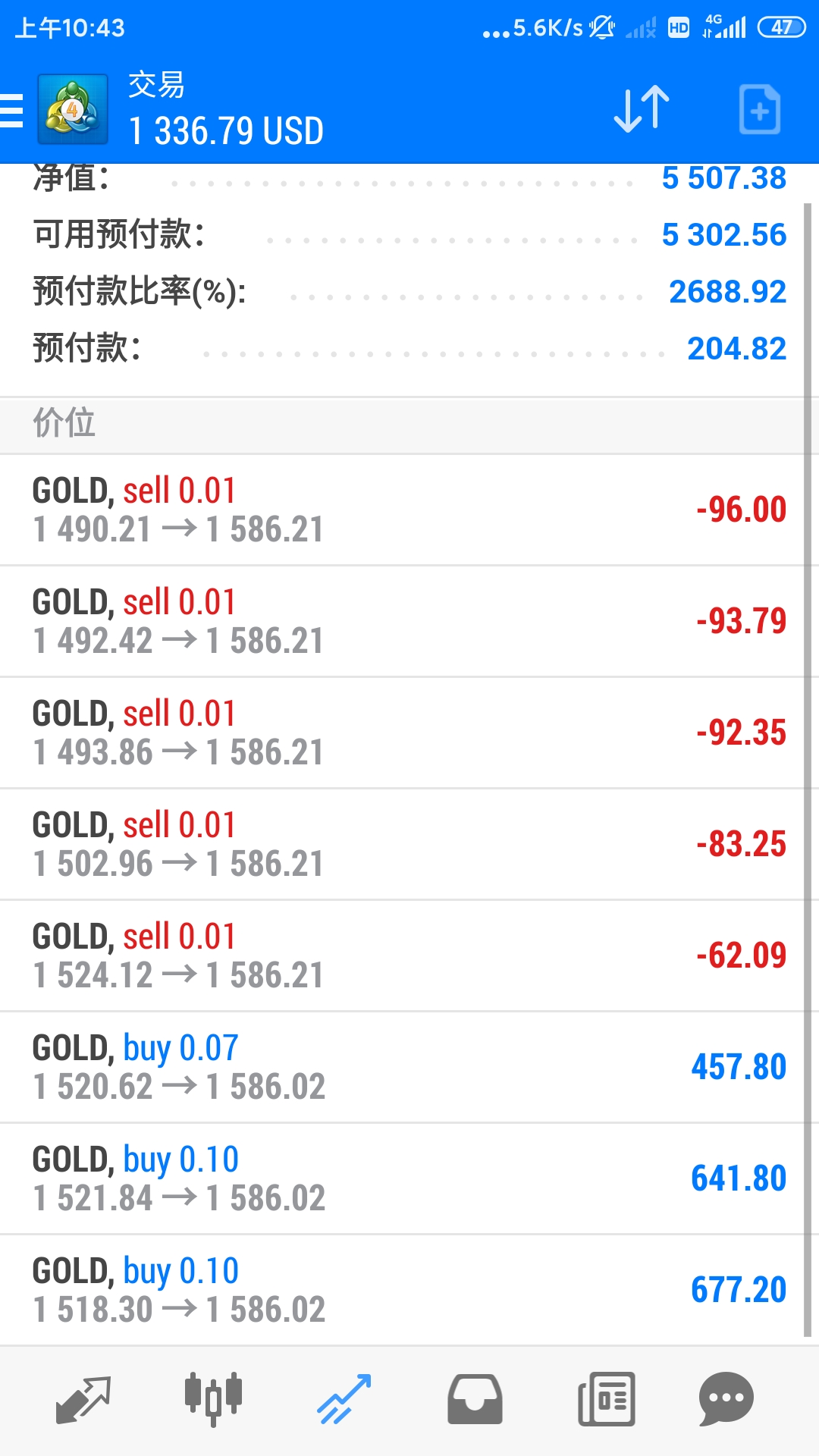Select GOLD sell position at 1 493.86
The width and height of the screenshot is (819, 1456).
pos(402,733)
